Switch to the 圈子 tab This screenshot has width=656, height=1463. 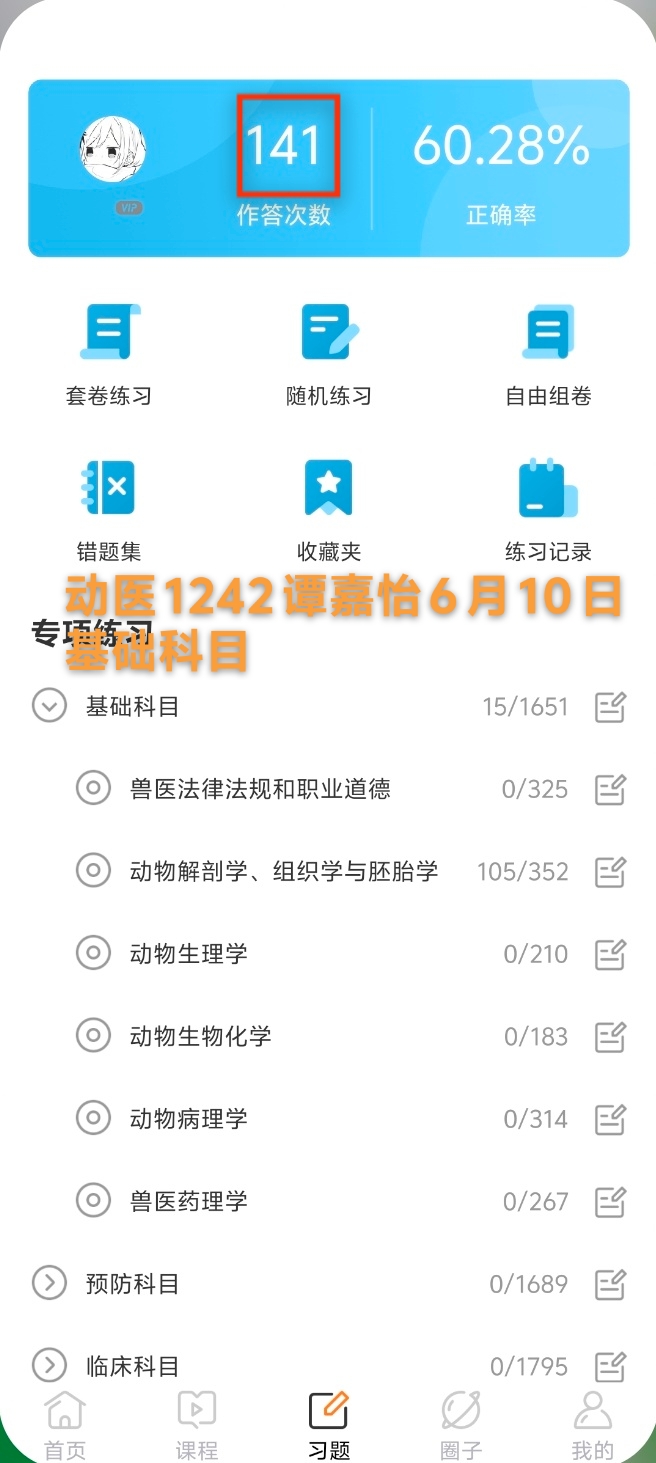click(461, 1424)
